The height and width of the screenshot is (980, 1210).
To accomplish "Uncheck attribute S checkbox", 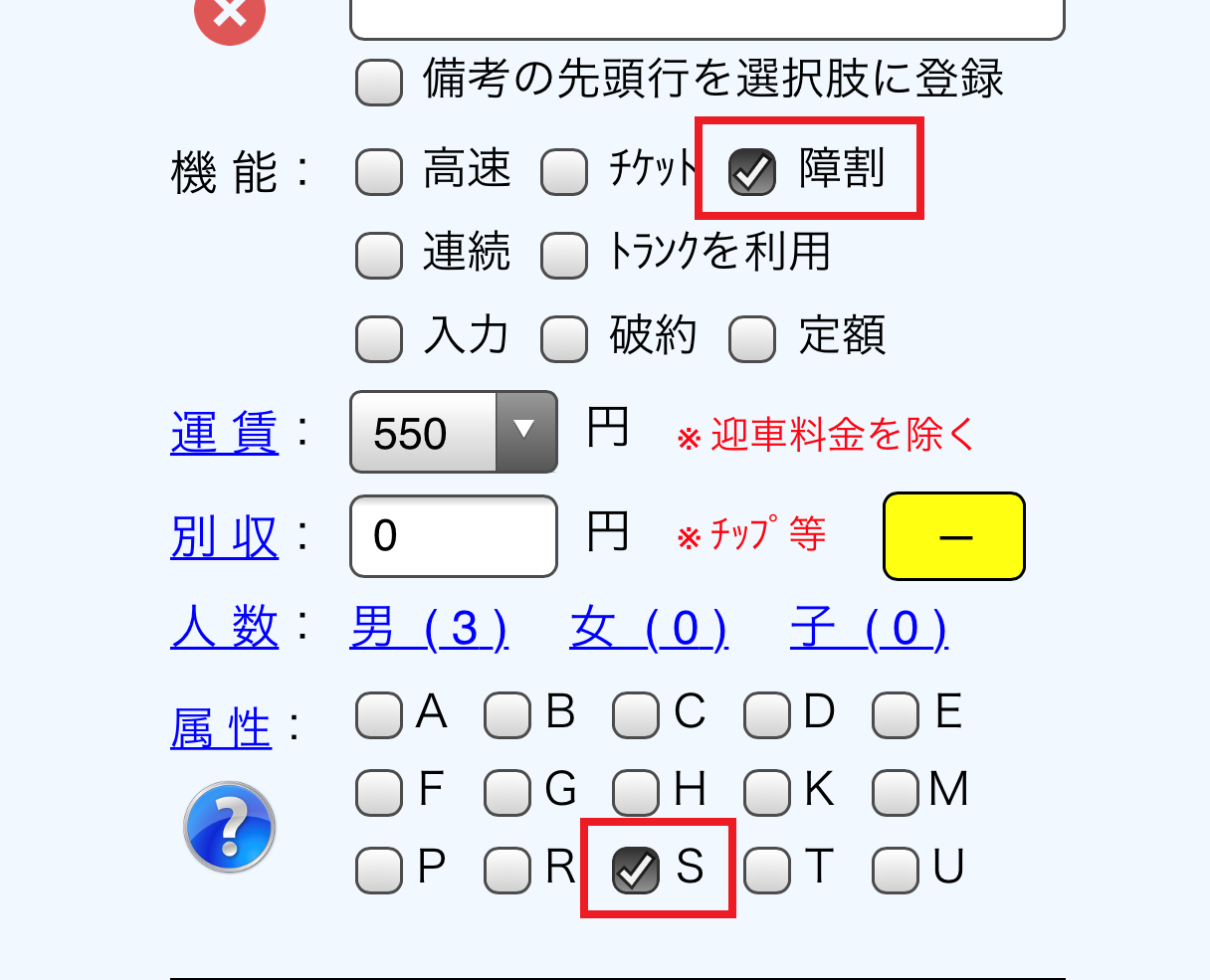I will click(x=636, y=870).
